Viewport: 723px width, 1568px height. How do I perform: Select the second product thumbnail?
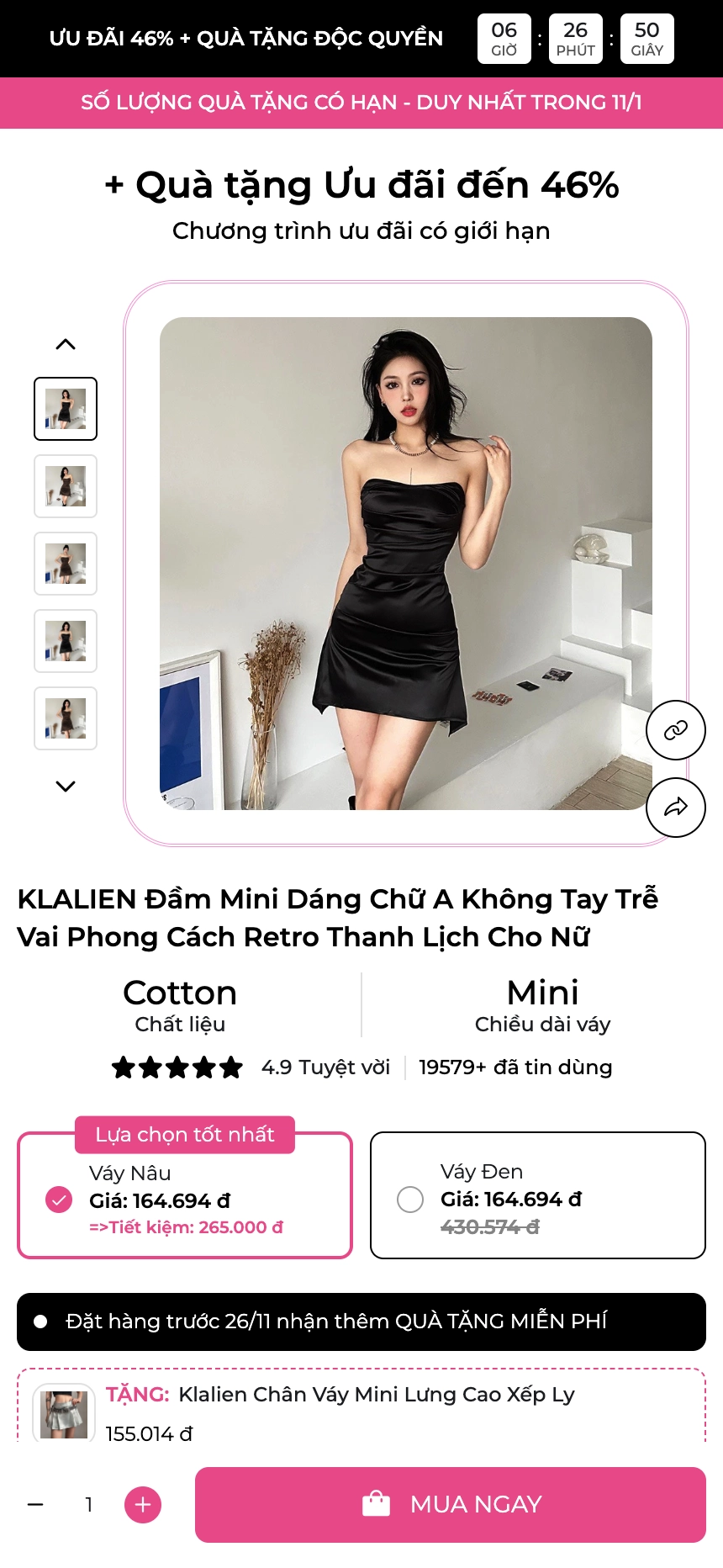click(66, 486)
